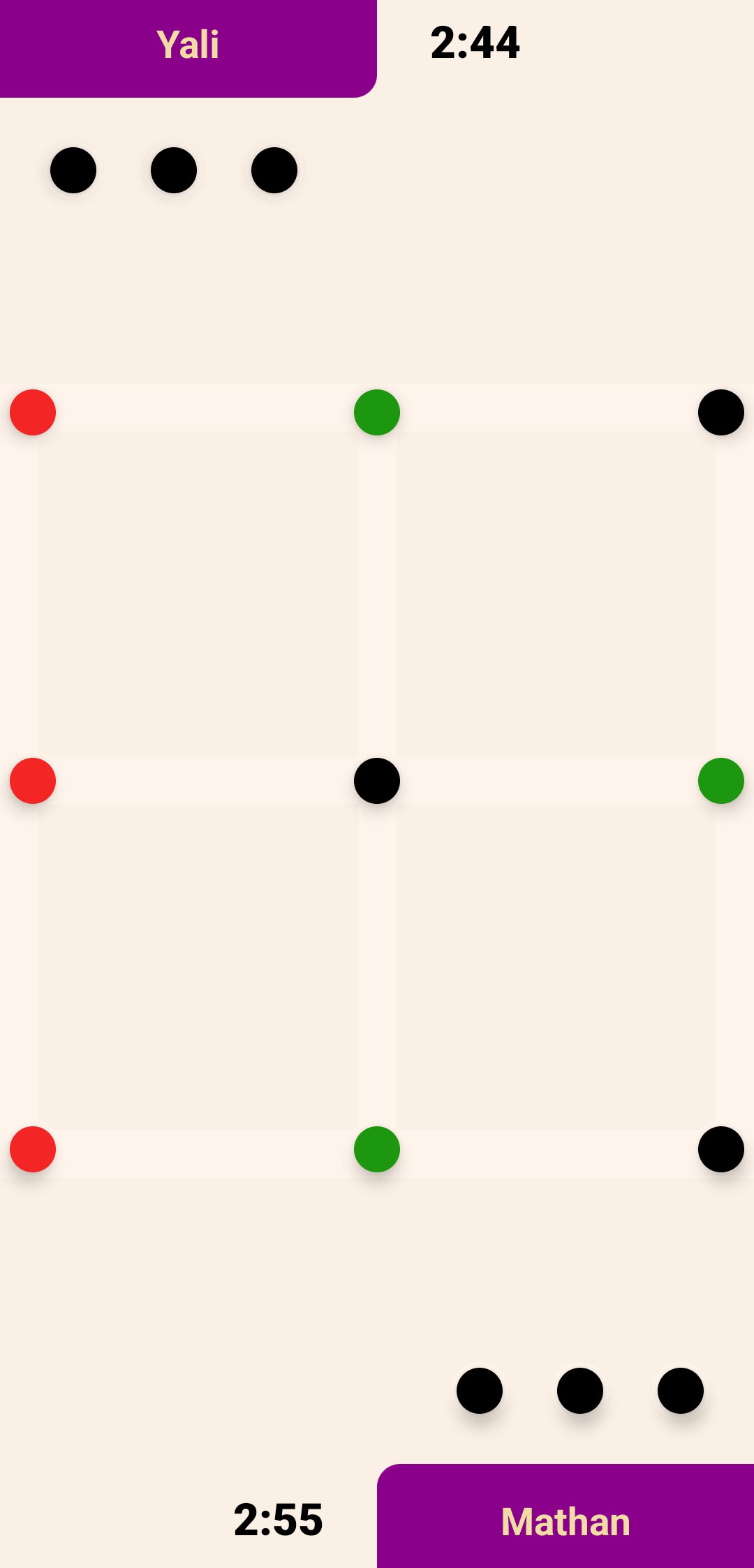754x1568 pixels.
Task: Tap the green dot on the board's right-middle point
Action: click(721, 781)
